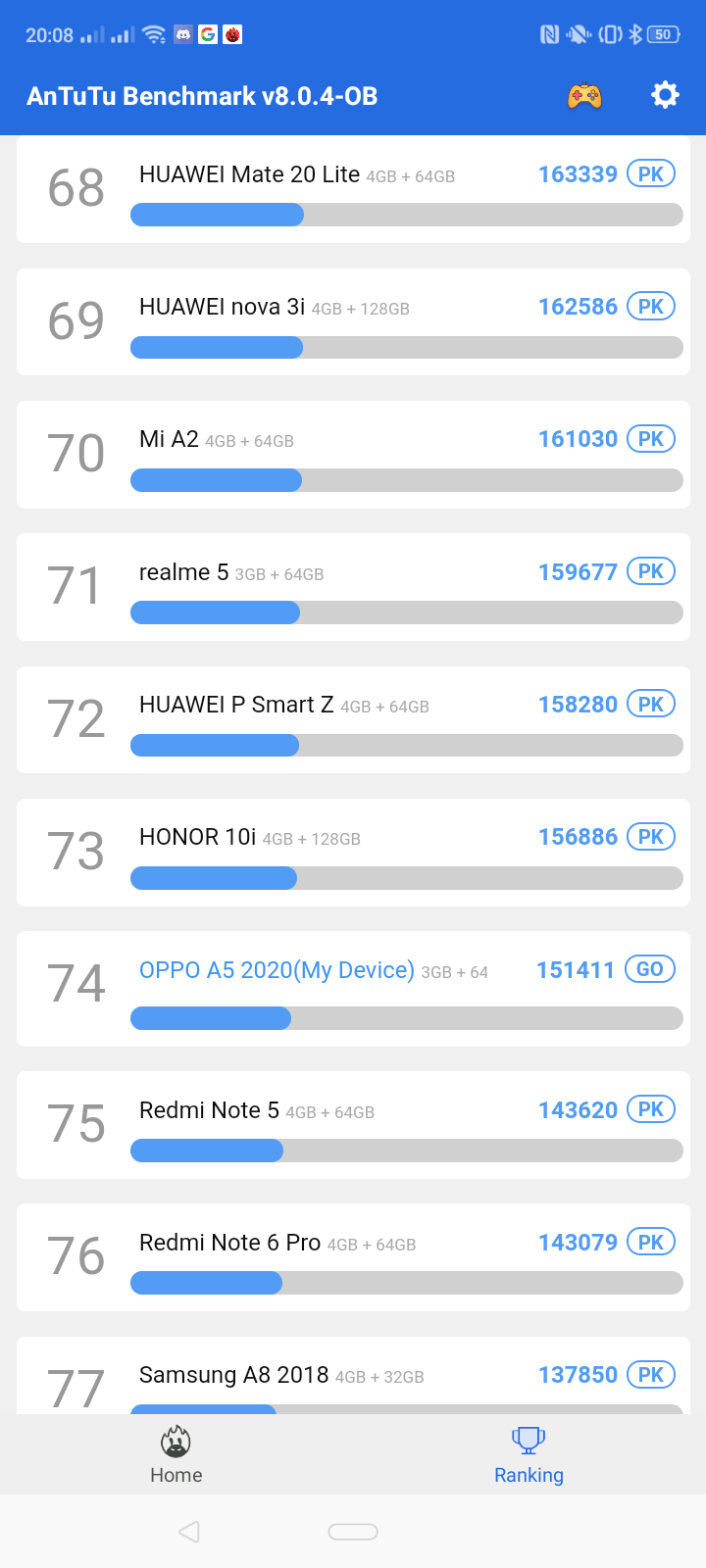The width and height of the screenshot is (706, 1568).
Task: Tap GO on OPPO A5 2020 row
Action: (x=650, y=969)
